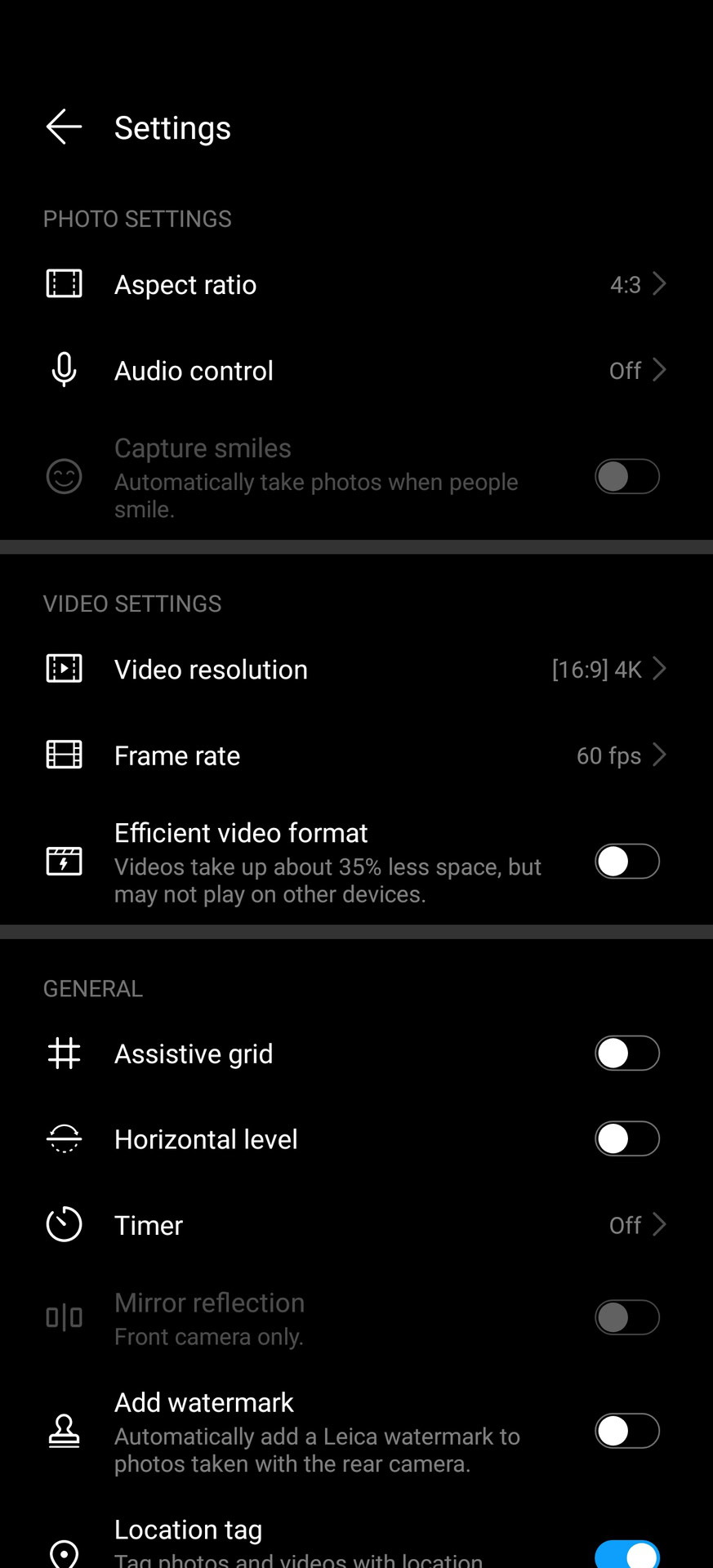713x1568 pixels.
Task: Go back from Settings
Action: [x=64, y=127]
